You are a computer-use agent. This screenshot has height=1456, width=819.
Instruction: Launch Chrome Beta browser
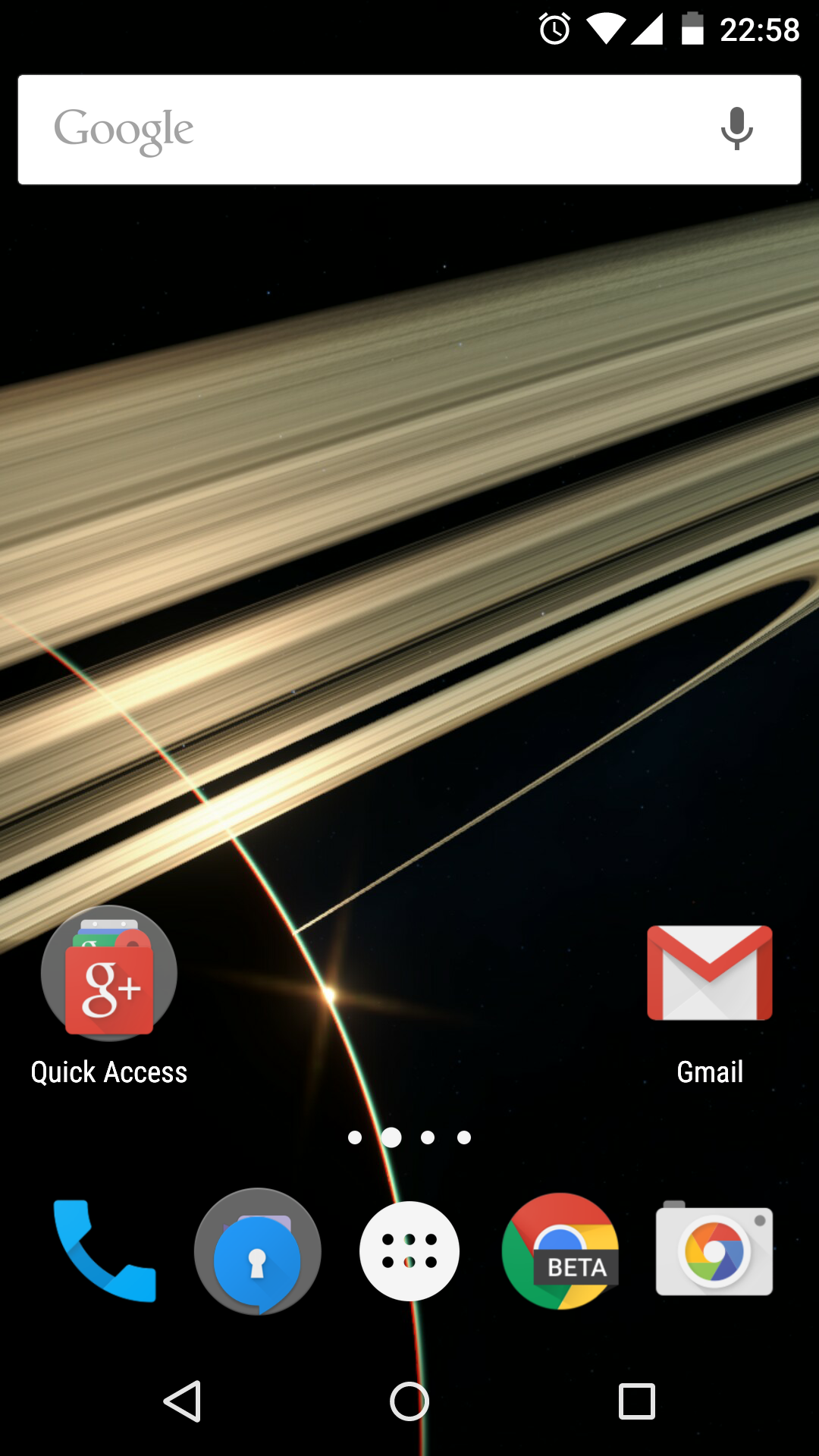(x=561, y=1251)
